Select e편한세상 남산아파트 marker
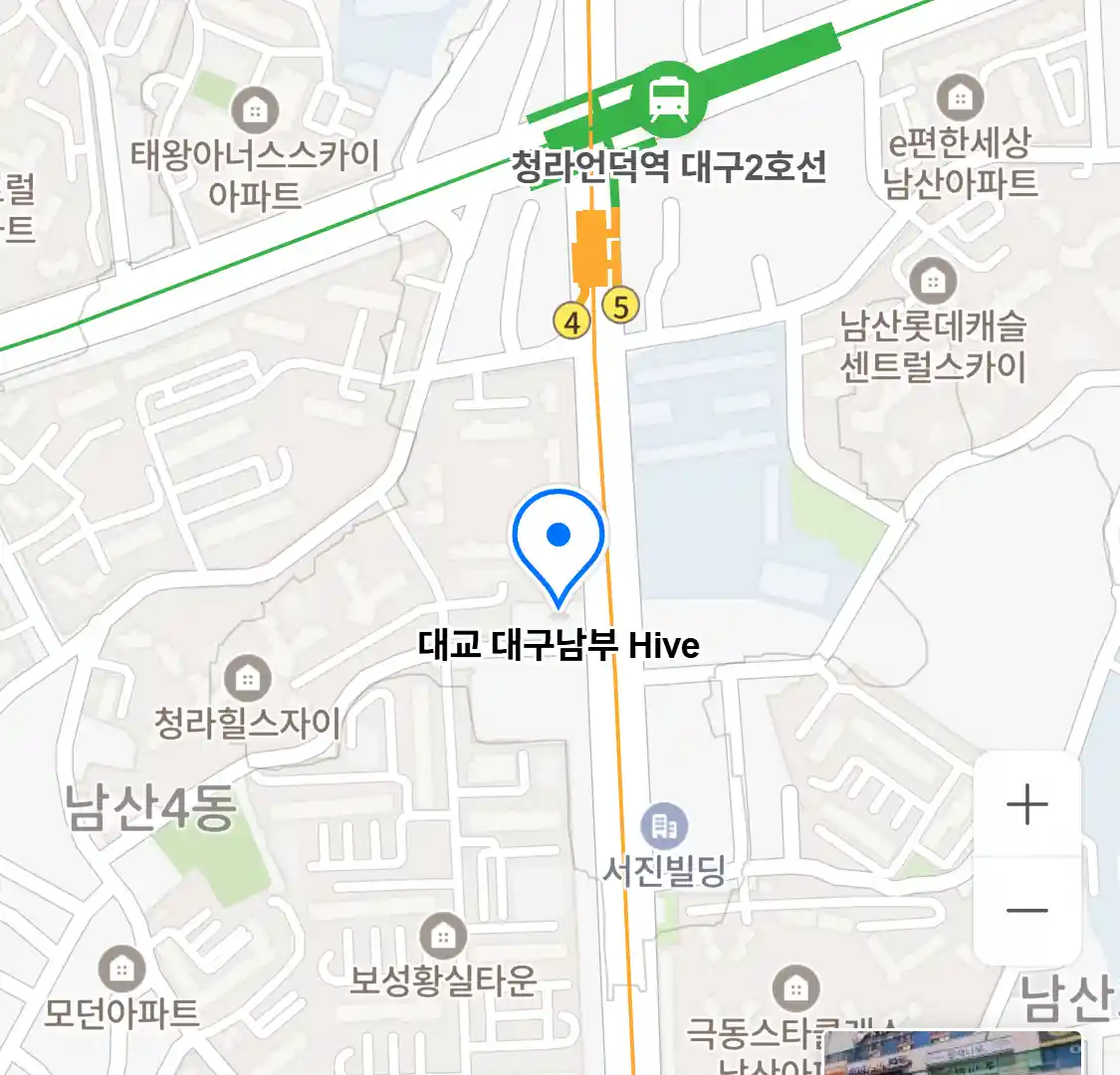1120x1075 pixels. [x=960, y=98]
